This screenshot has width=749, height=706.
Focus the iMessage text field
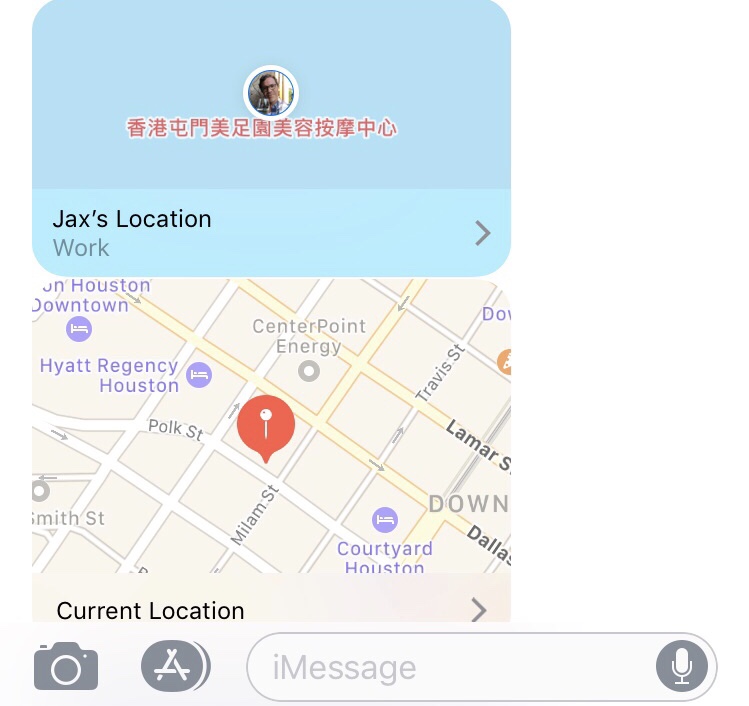[x=450, y=667]
